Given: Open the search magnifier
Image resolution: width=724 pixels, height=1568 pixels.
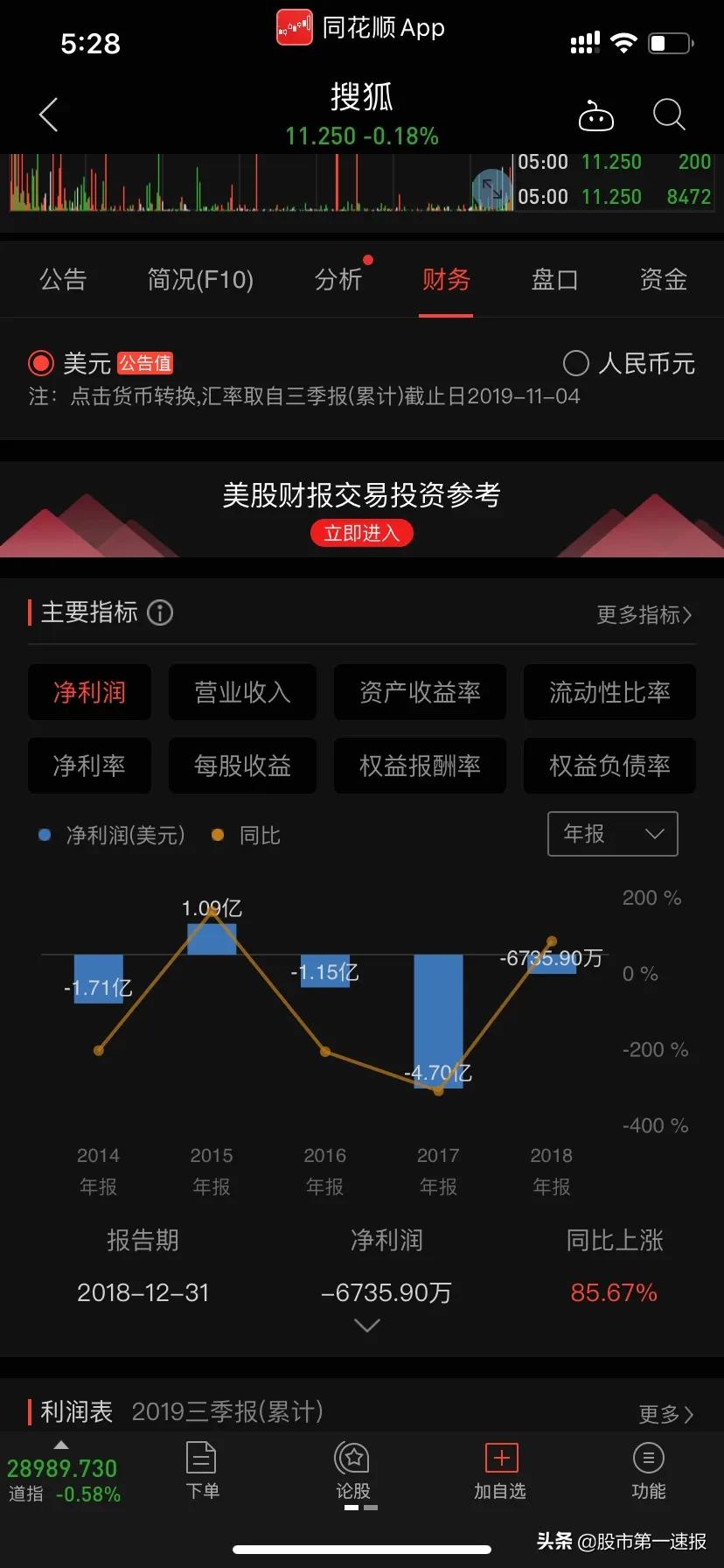Looking at the screenshot, I should coord(669,115).
